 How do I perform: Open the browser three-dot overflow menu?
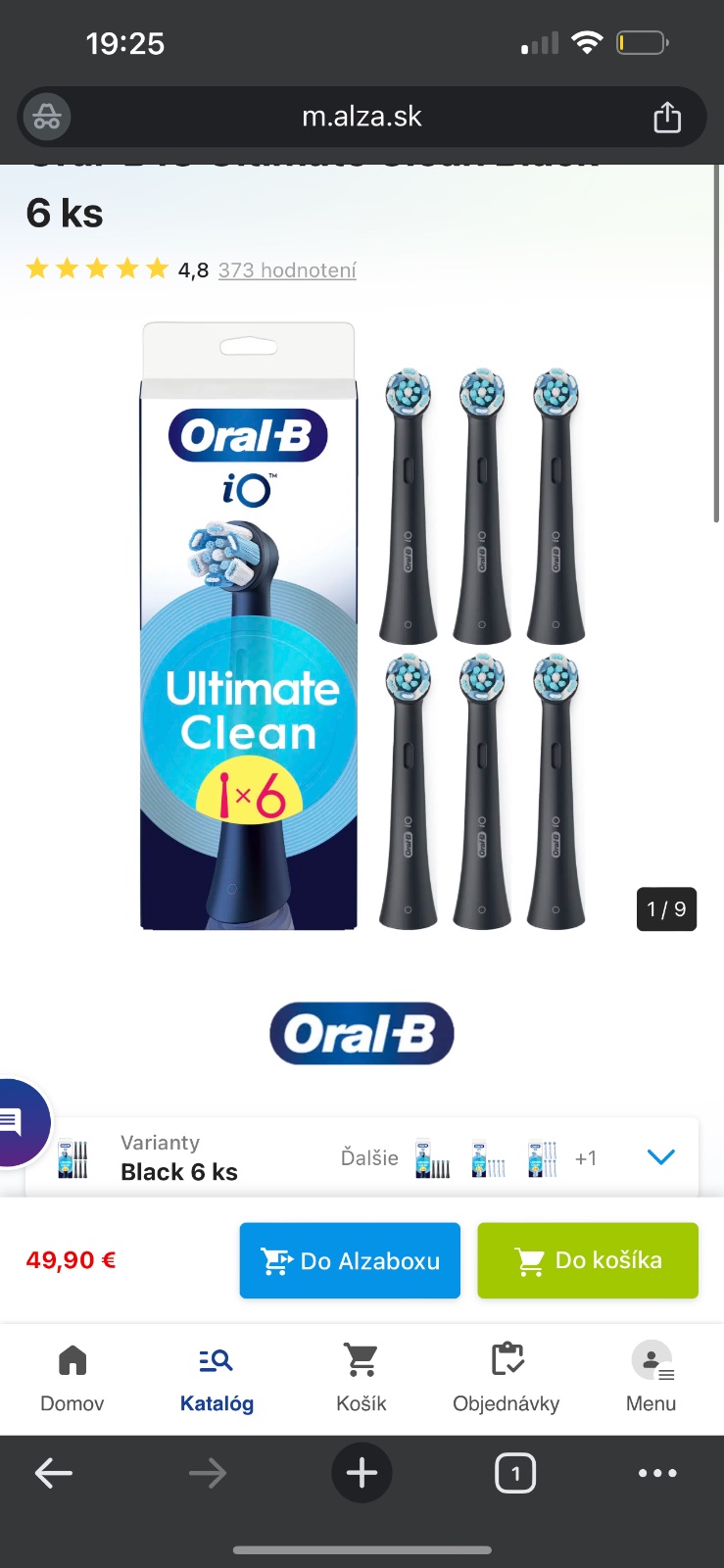[x=657, y=1473]
